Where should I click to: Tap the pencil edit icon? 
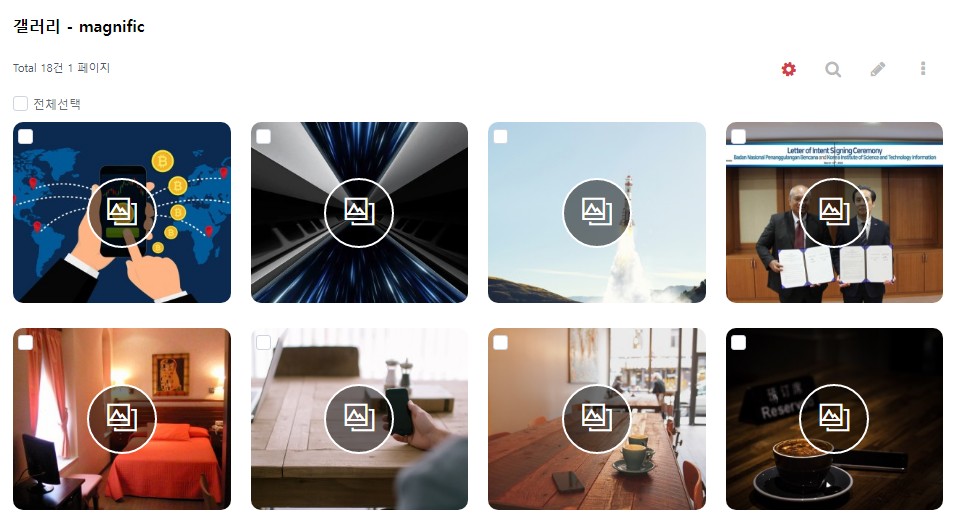pos(877,69)
